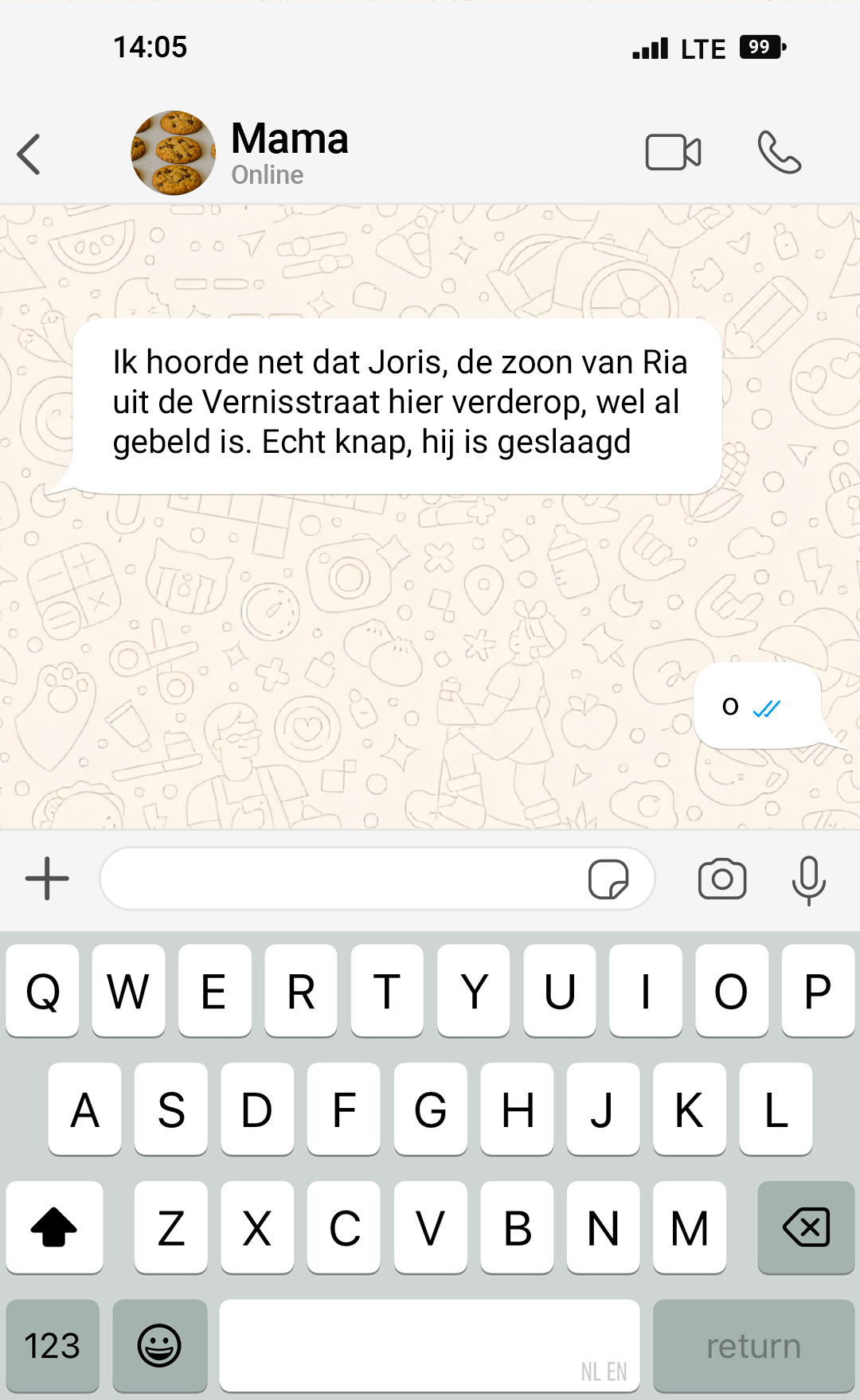Image resolution: width=860 pixels, height=1400 pixels.
Task: Type the letter O
Action: pyautogui.click(x=731, y=992)
